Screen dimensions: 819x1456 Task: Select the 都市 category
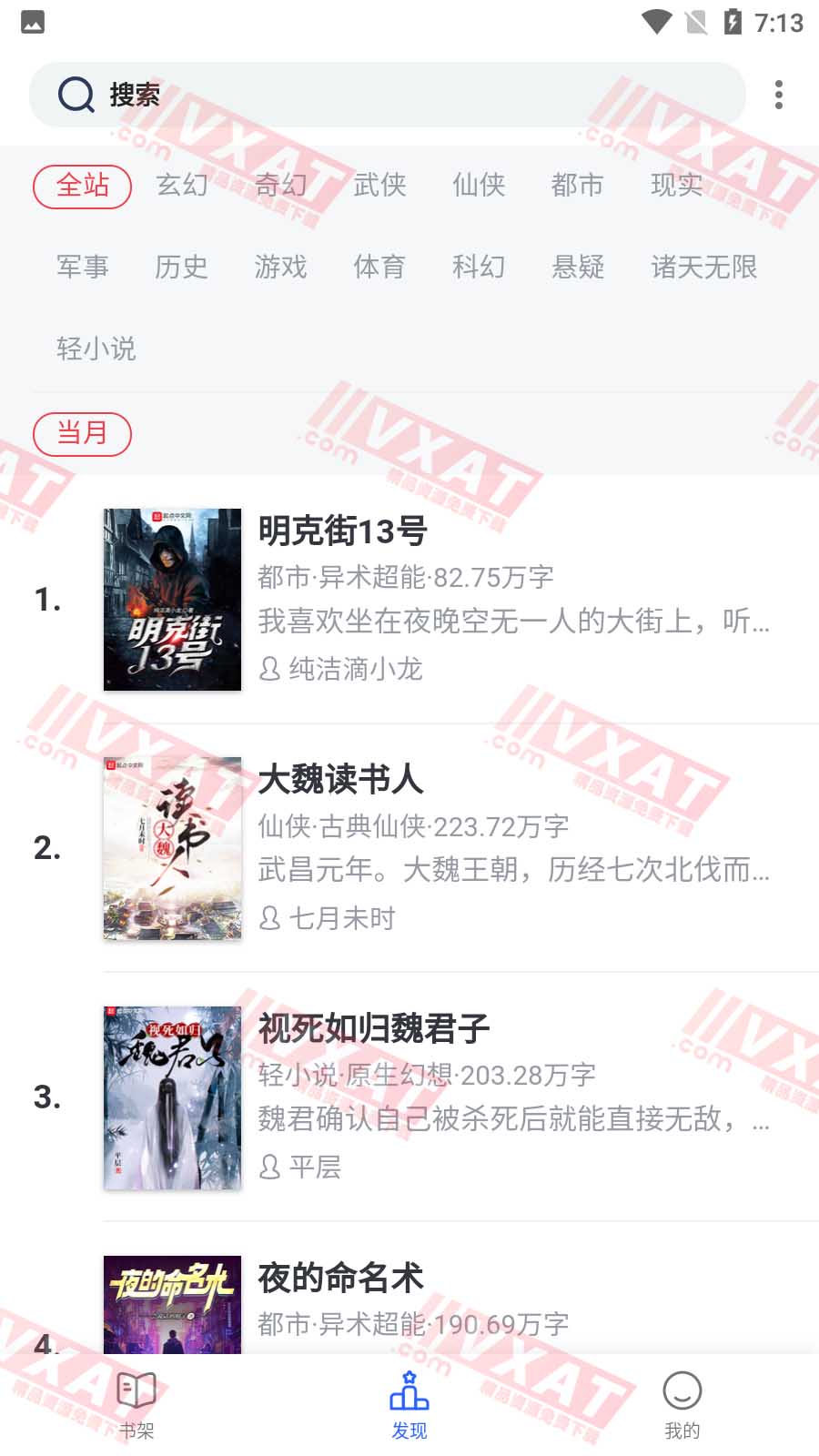(577, 186)
